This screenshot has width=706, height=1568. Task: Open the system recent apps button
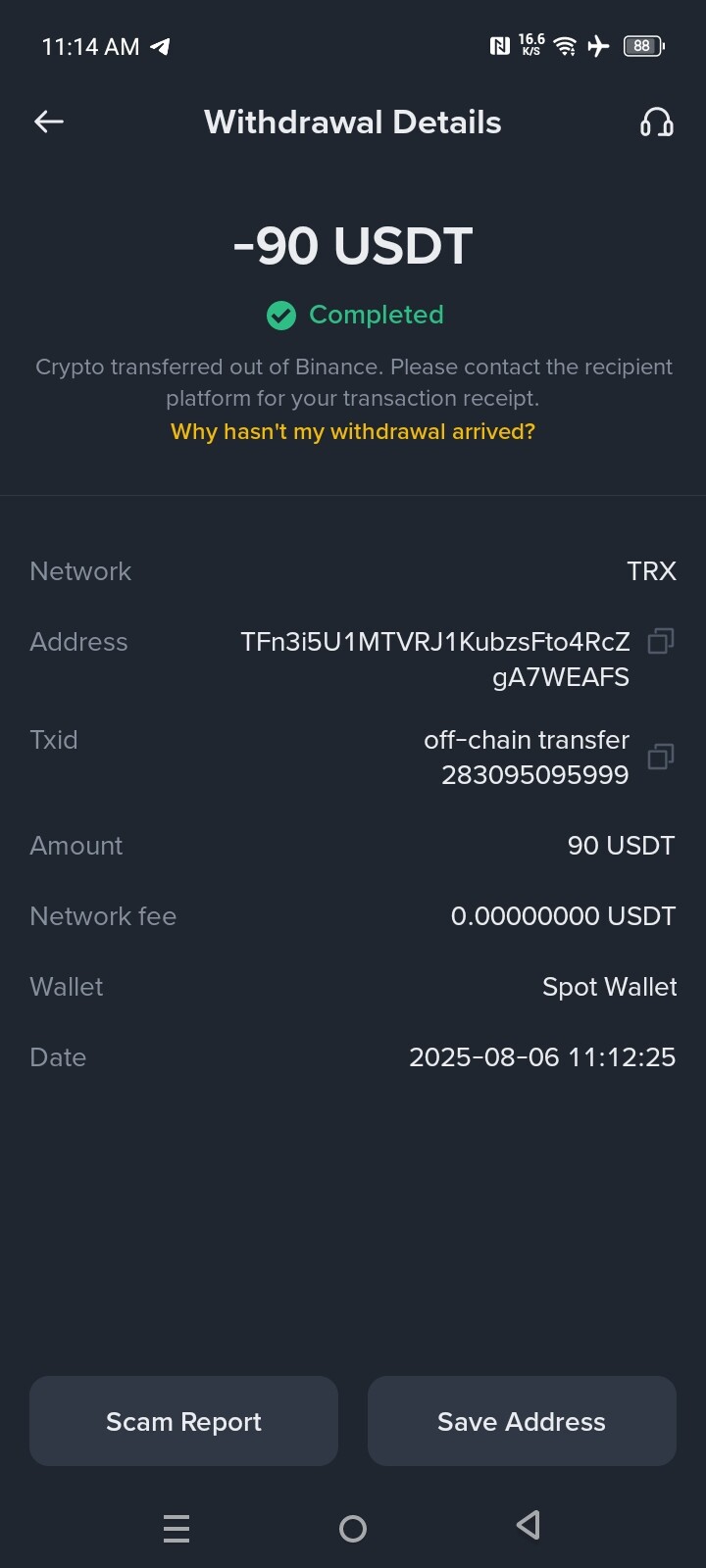176,1528
